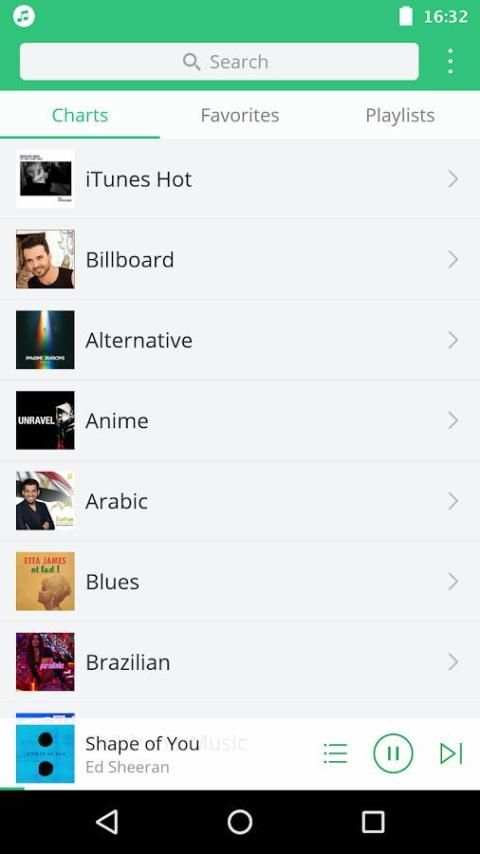Open the Billboard chart
This screenshot has height=854, width=480.
tap(240, 259)
